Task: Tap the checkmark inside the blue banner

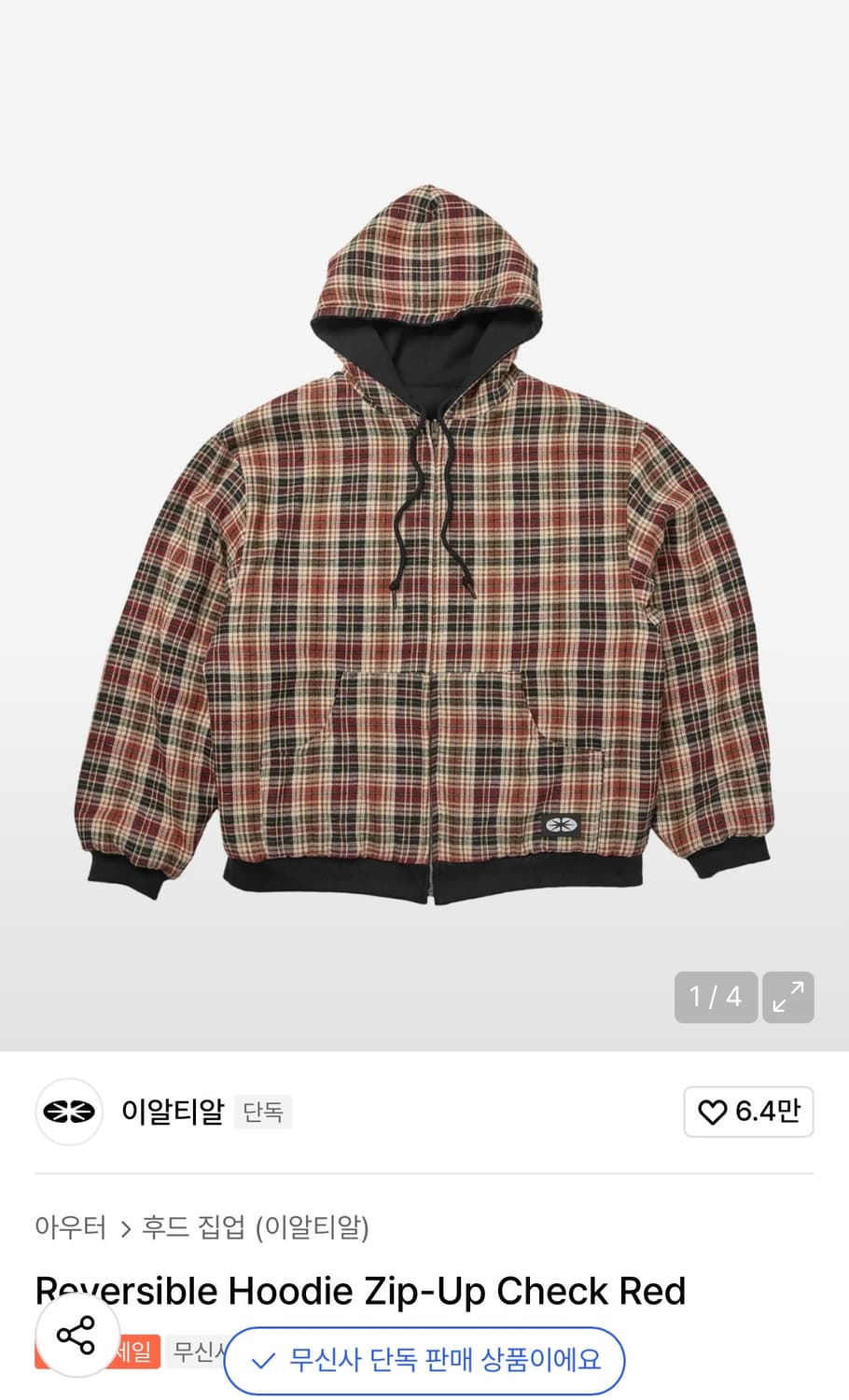Action: pos(264,1362)
